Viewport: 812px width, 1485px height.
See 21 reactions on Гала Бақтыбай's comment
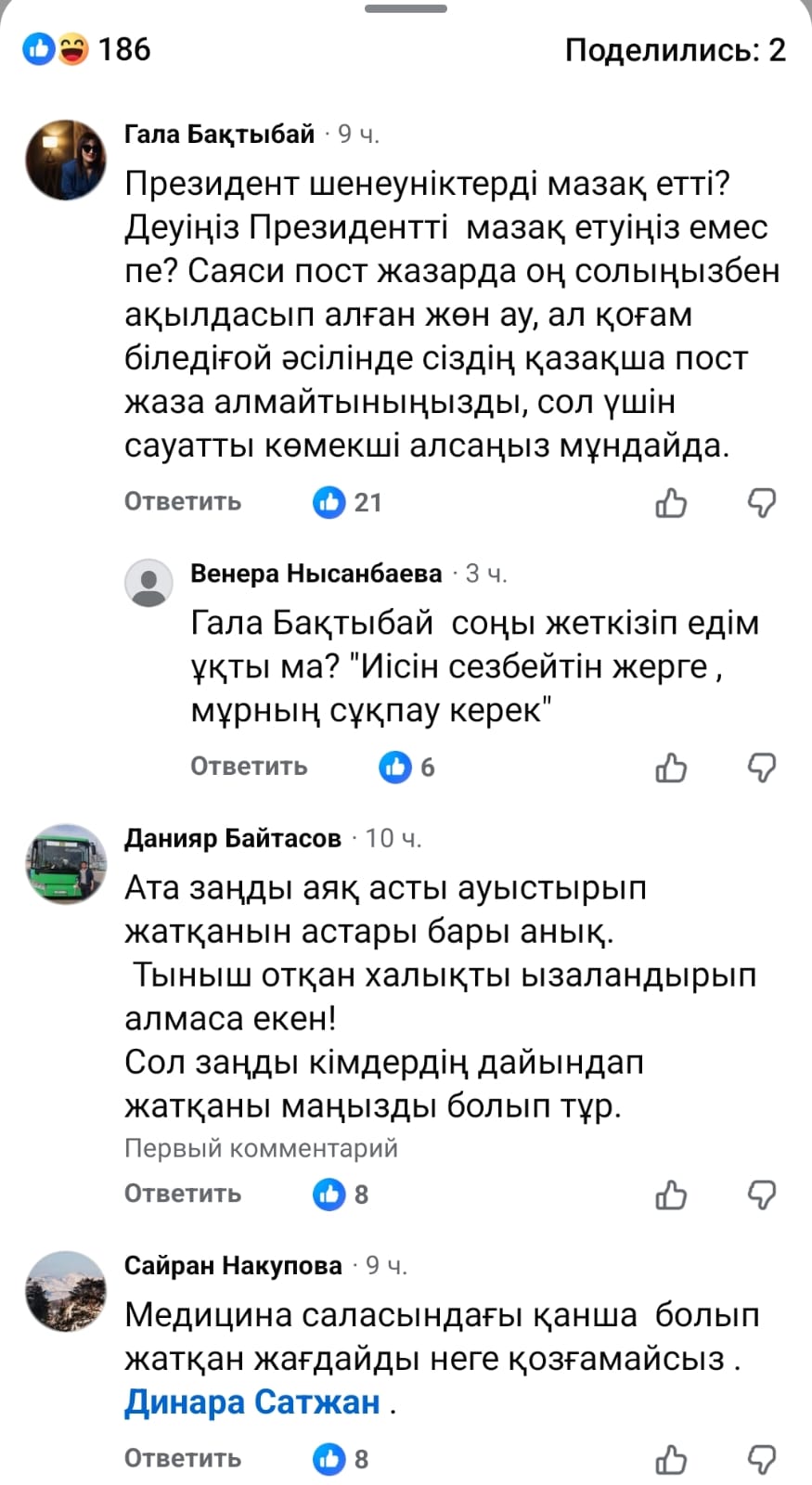348,502
